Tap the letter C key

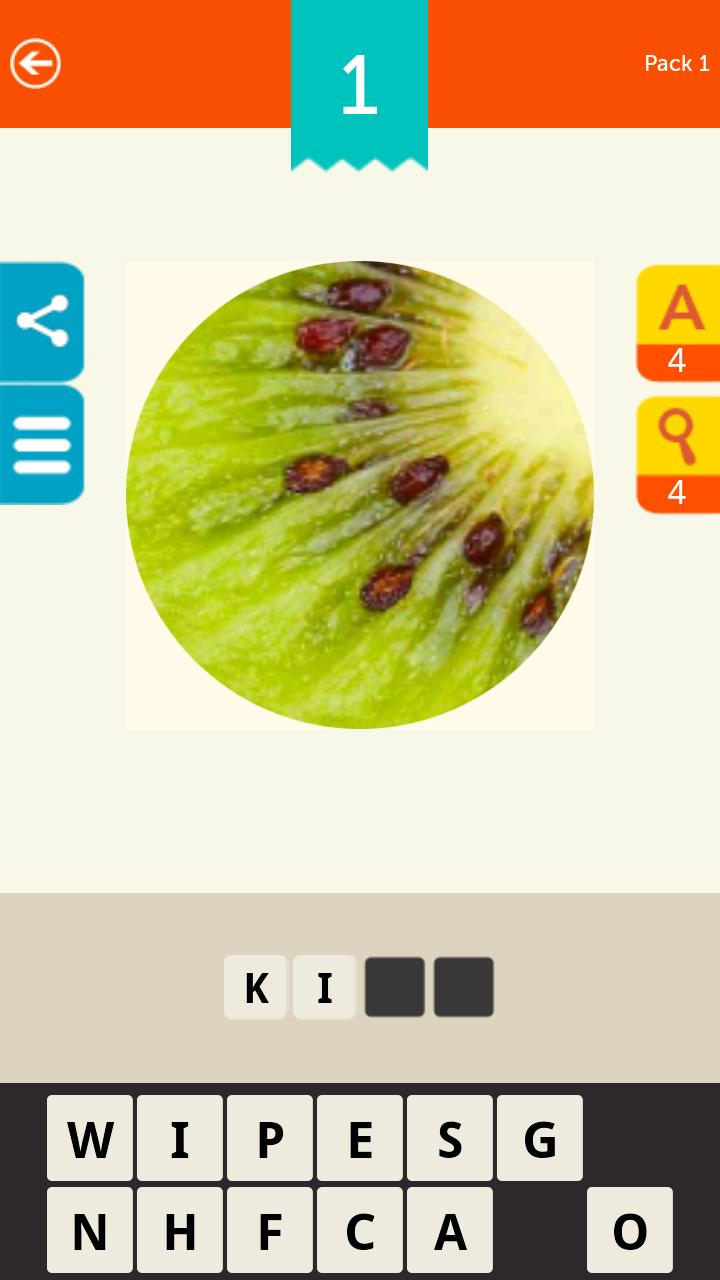(360, 1230)
